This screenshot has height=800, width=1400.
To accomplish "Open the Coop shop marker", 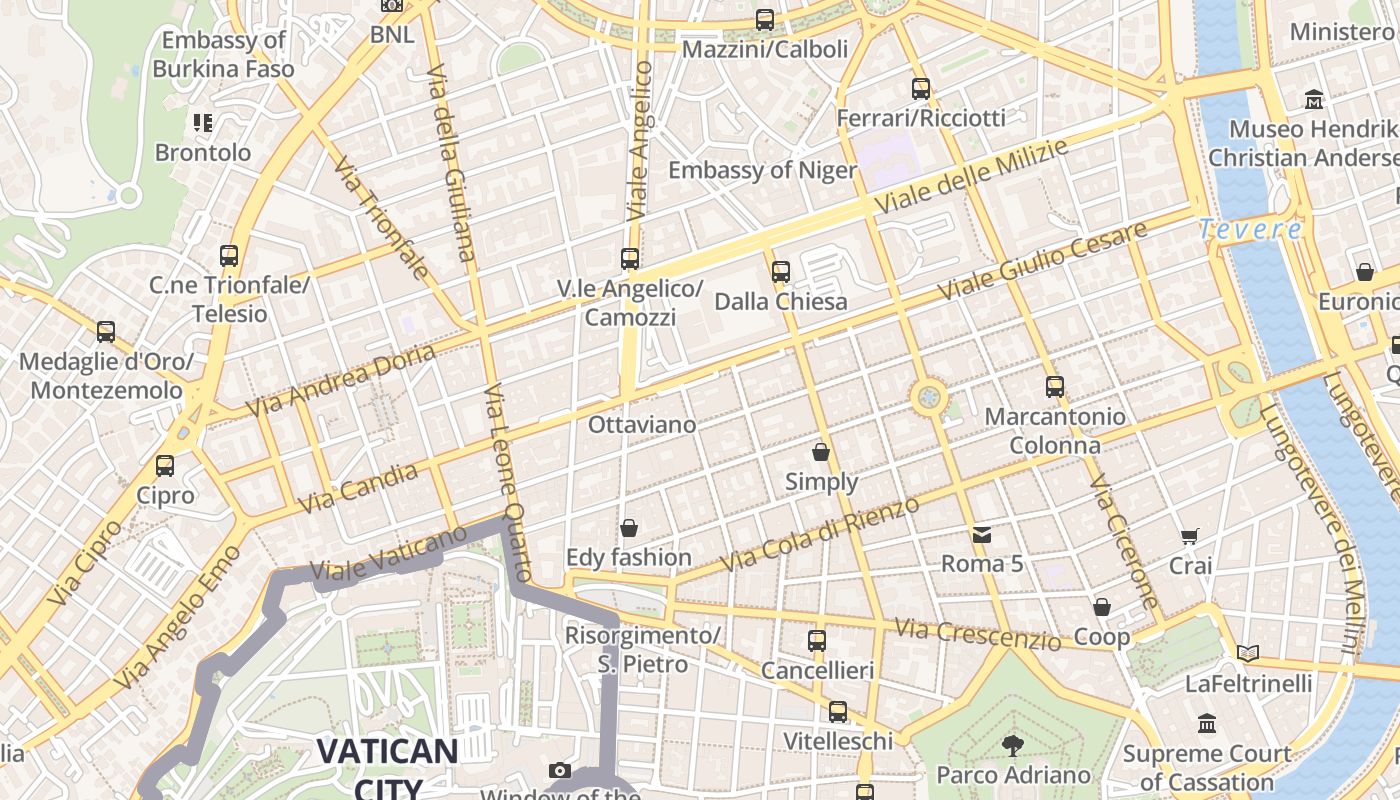I will coord(1101,607).
